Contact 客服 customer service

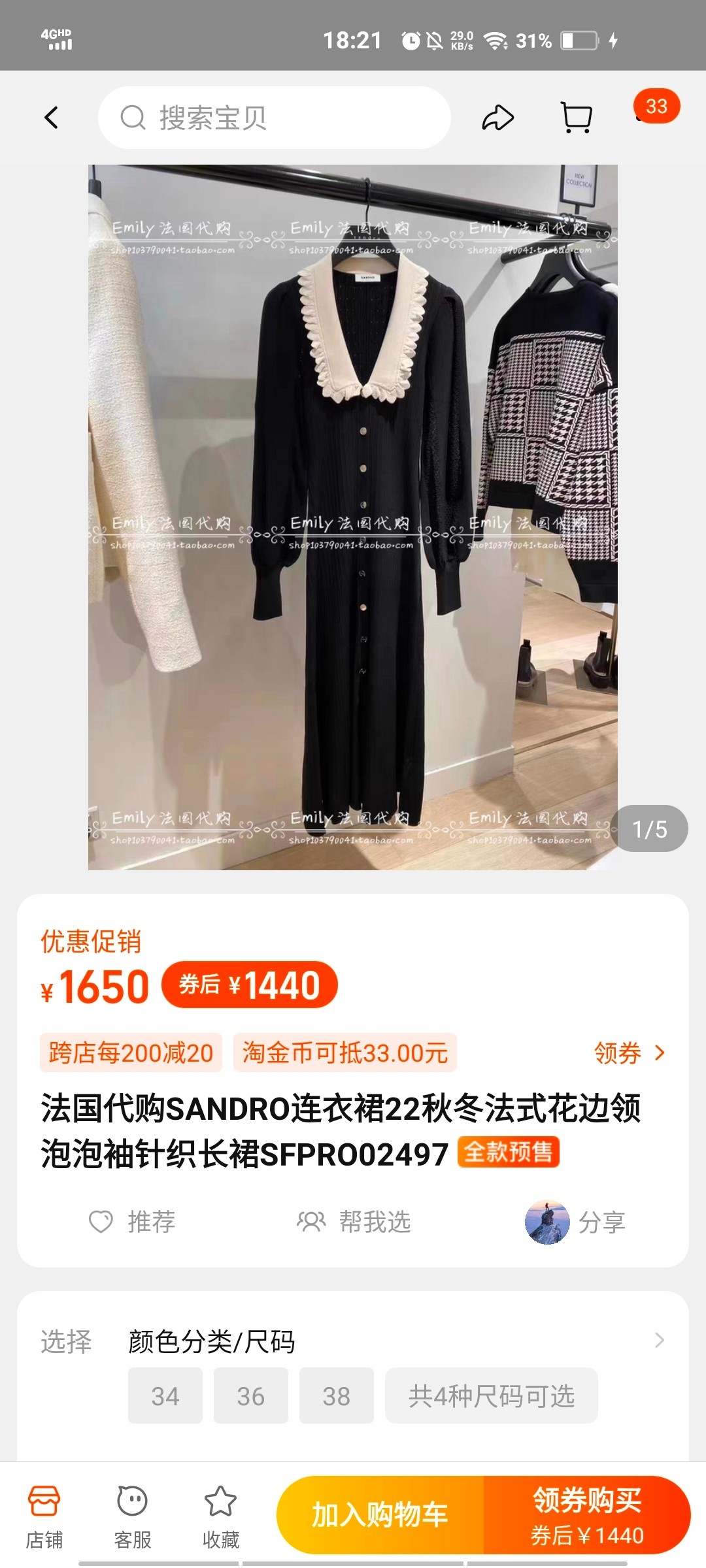point(133,1517)
